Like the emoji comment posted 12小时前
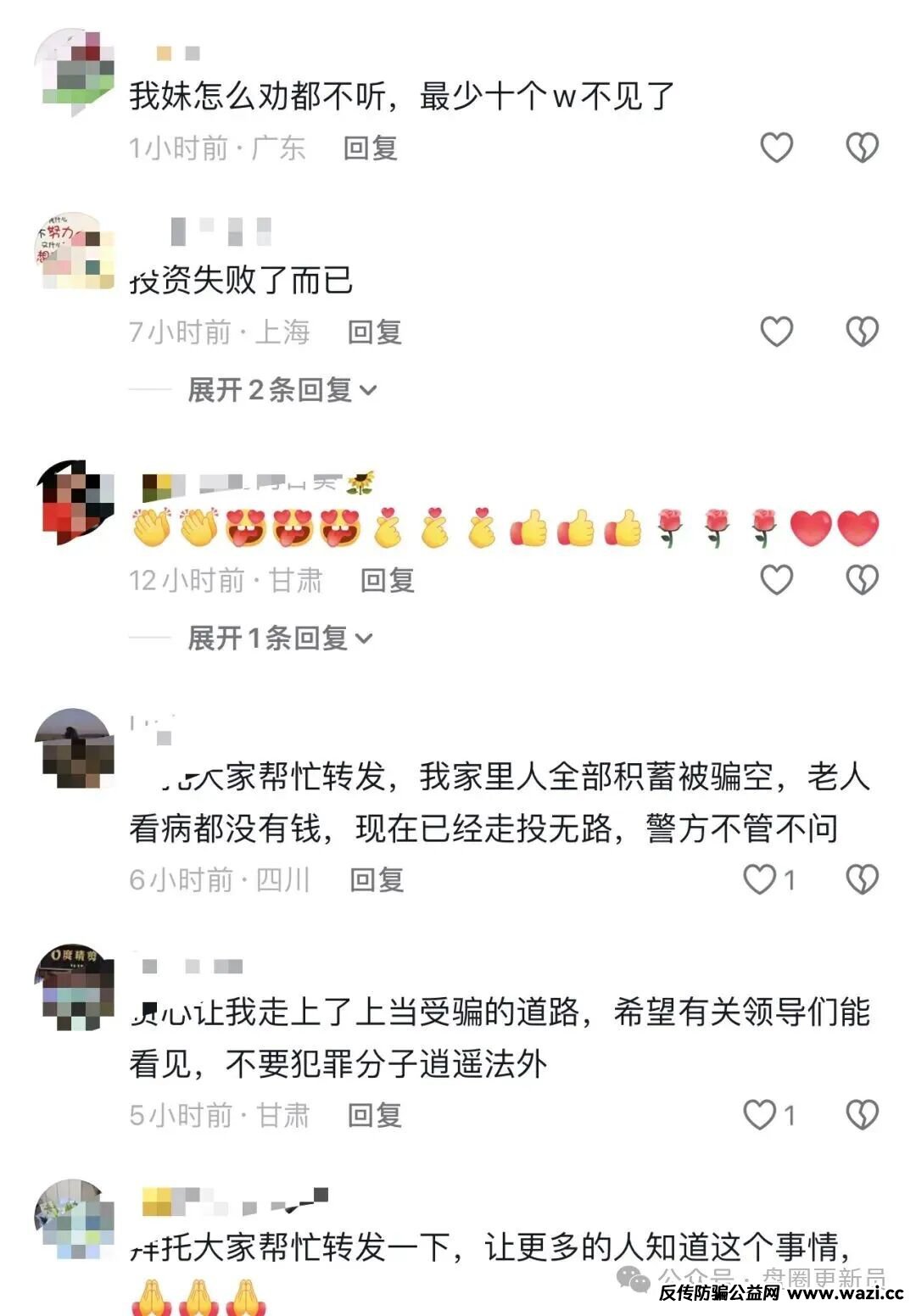This screenshot has width=916, height=1316. tap(776, 580)
